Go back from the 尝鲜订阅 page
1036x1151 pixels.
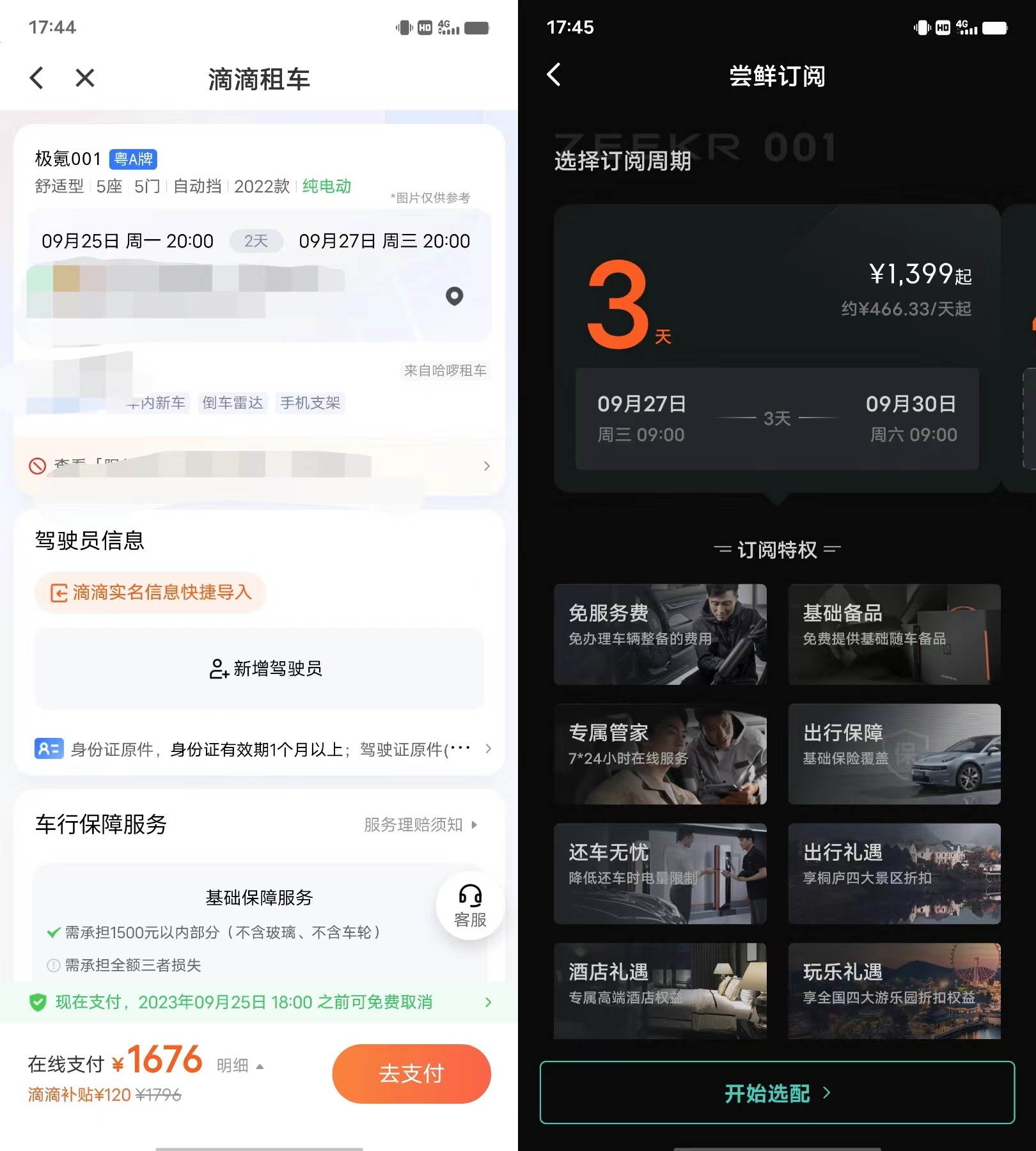[x=554, y=75]
